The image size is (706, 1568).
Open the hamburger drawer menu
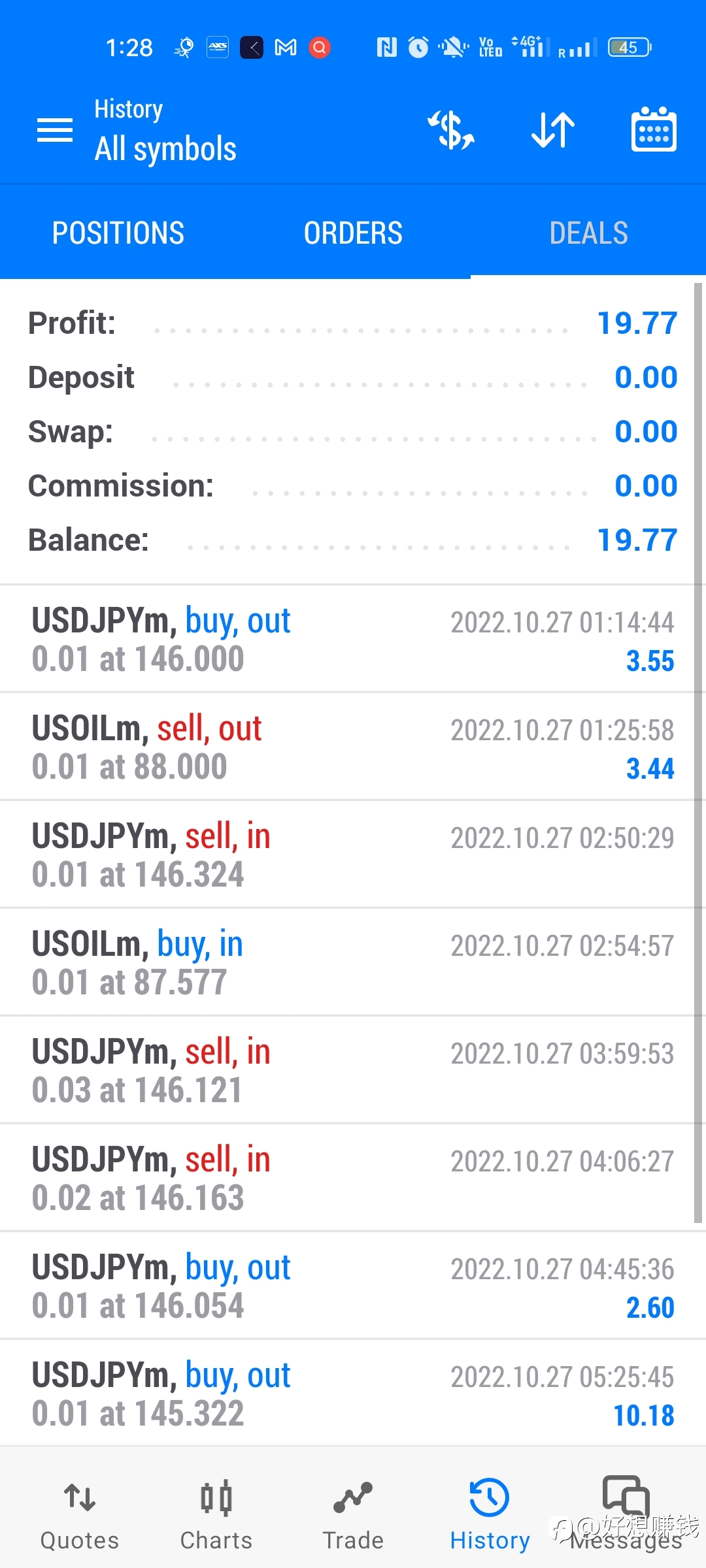55,130
